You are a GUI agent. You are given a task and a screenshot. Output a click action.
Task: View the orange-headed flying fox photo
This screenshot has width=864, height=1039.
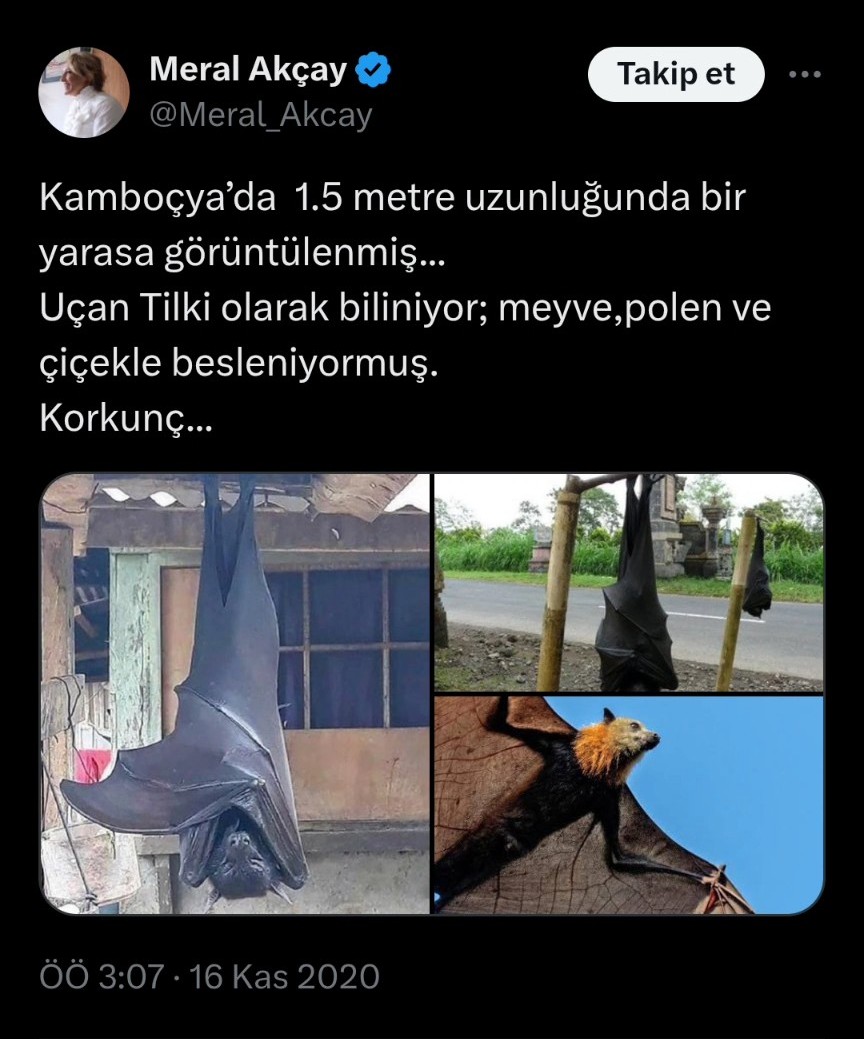pos(629,804)
